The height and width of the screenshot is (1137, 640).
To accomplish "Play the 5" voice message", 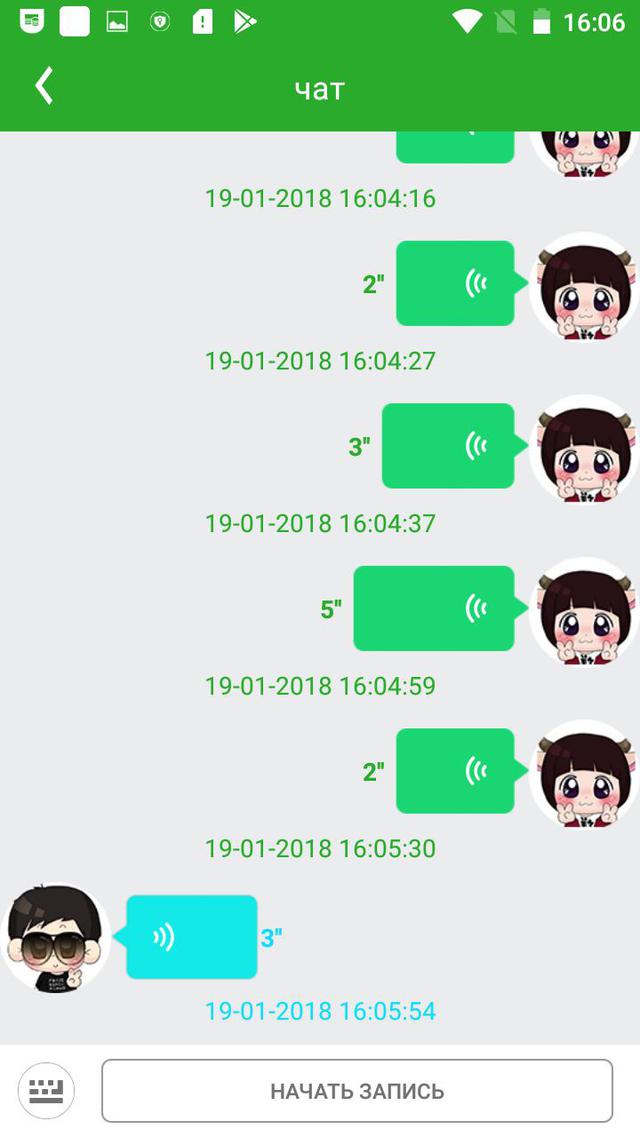I will point(435,608).
